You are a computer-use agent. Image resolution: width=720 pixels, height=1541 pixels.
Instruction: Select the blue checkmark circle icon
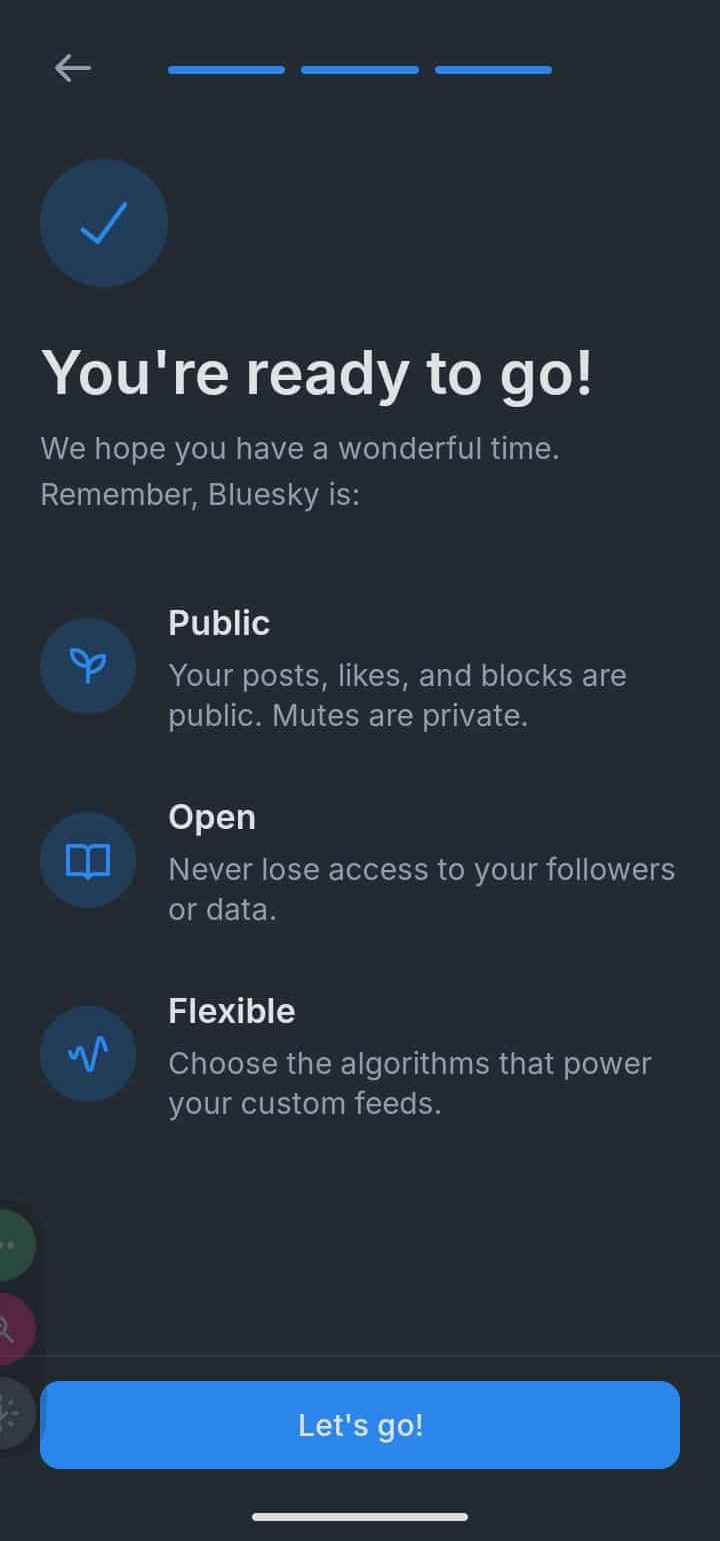coord(103,223)
